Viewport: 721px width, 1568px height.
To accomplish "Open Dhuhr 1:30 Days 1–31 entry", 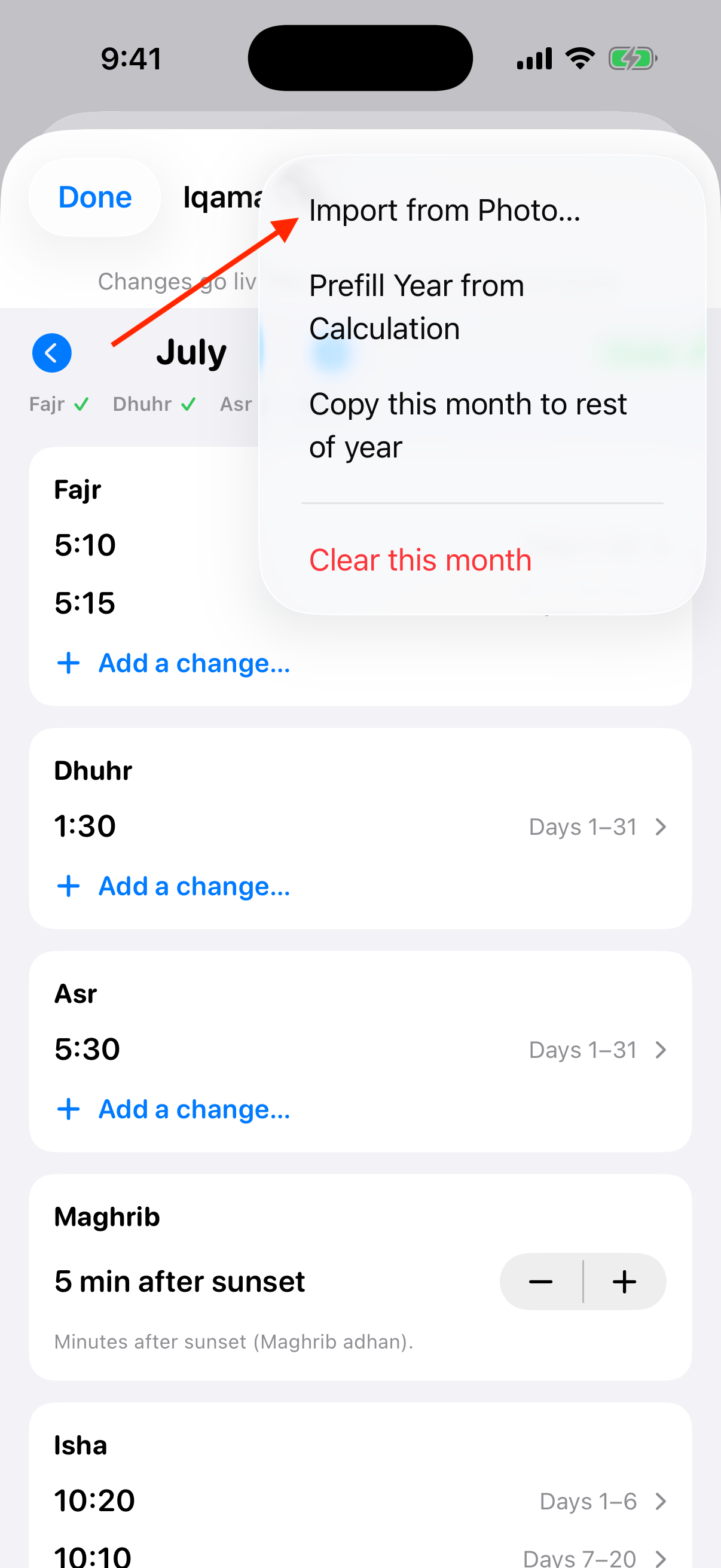I will click(x=360, y=826).
